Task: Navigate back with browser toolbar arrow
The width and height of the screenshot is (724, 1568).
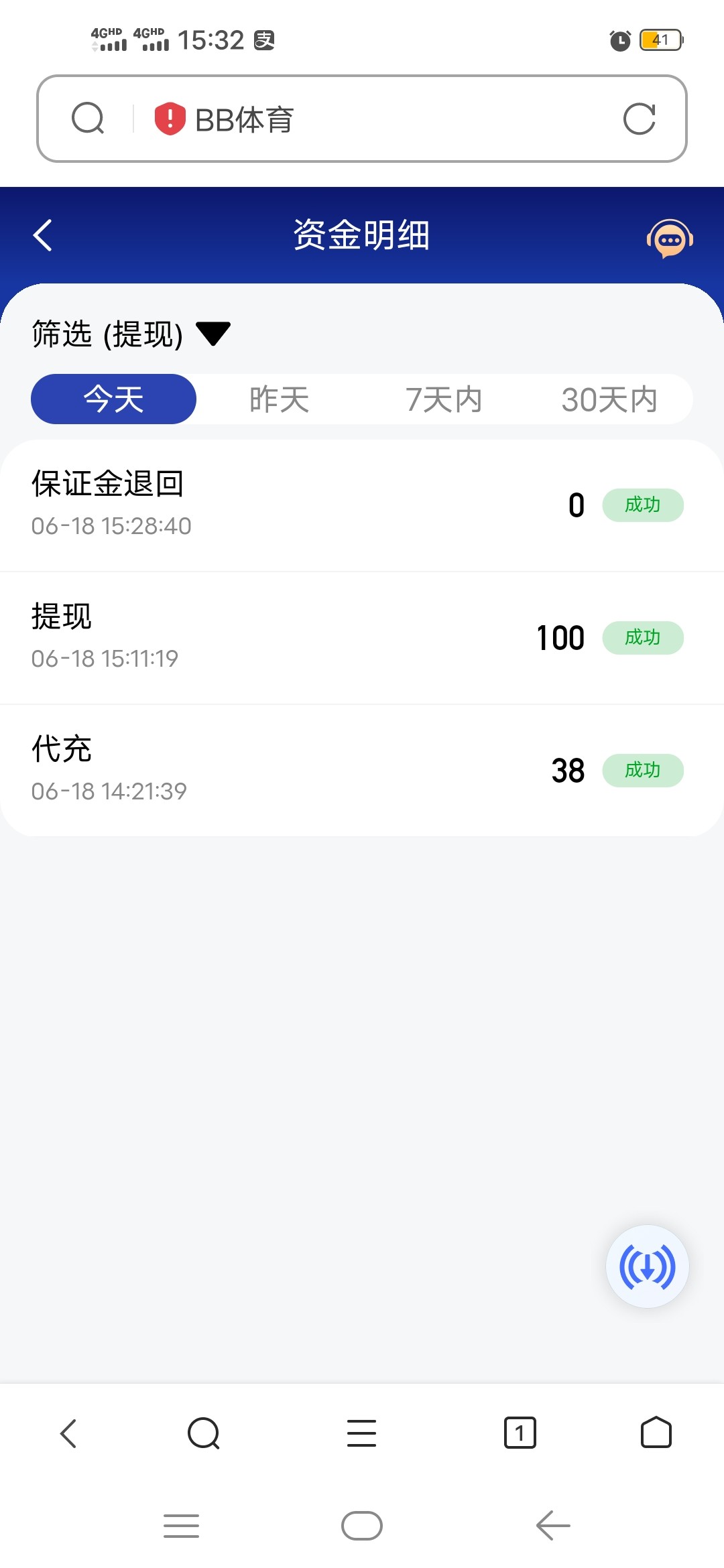Action: click(x=68, y=1433)
